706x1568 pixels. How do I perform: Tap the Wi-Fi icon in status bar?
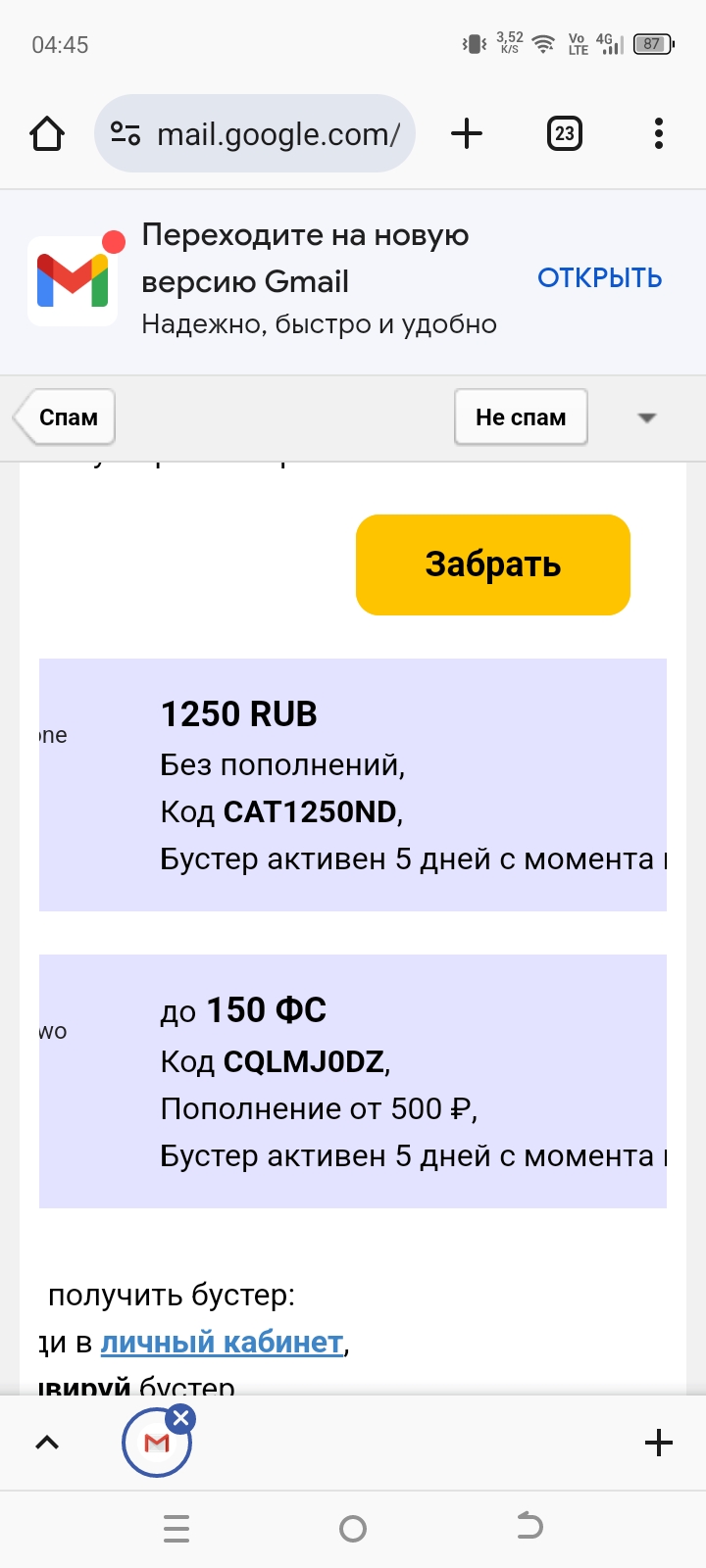tap(537, 43)
